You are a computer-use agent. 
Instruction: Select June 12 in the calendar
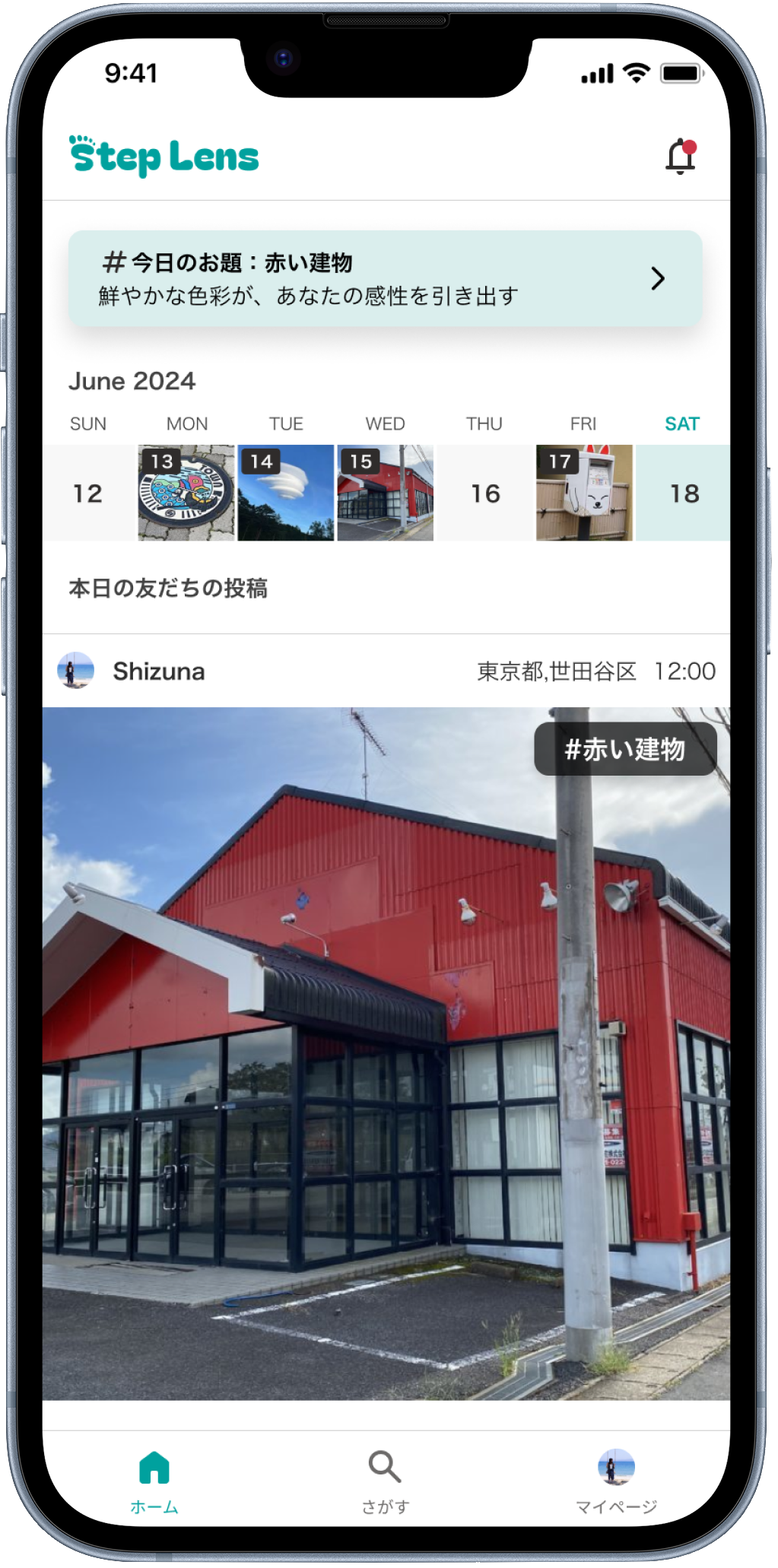point(88,493)
